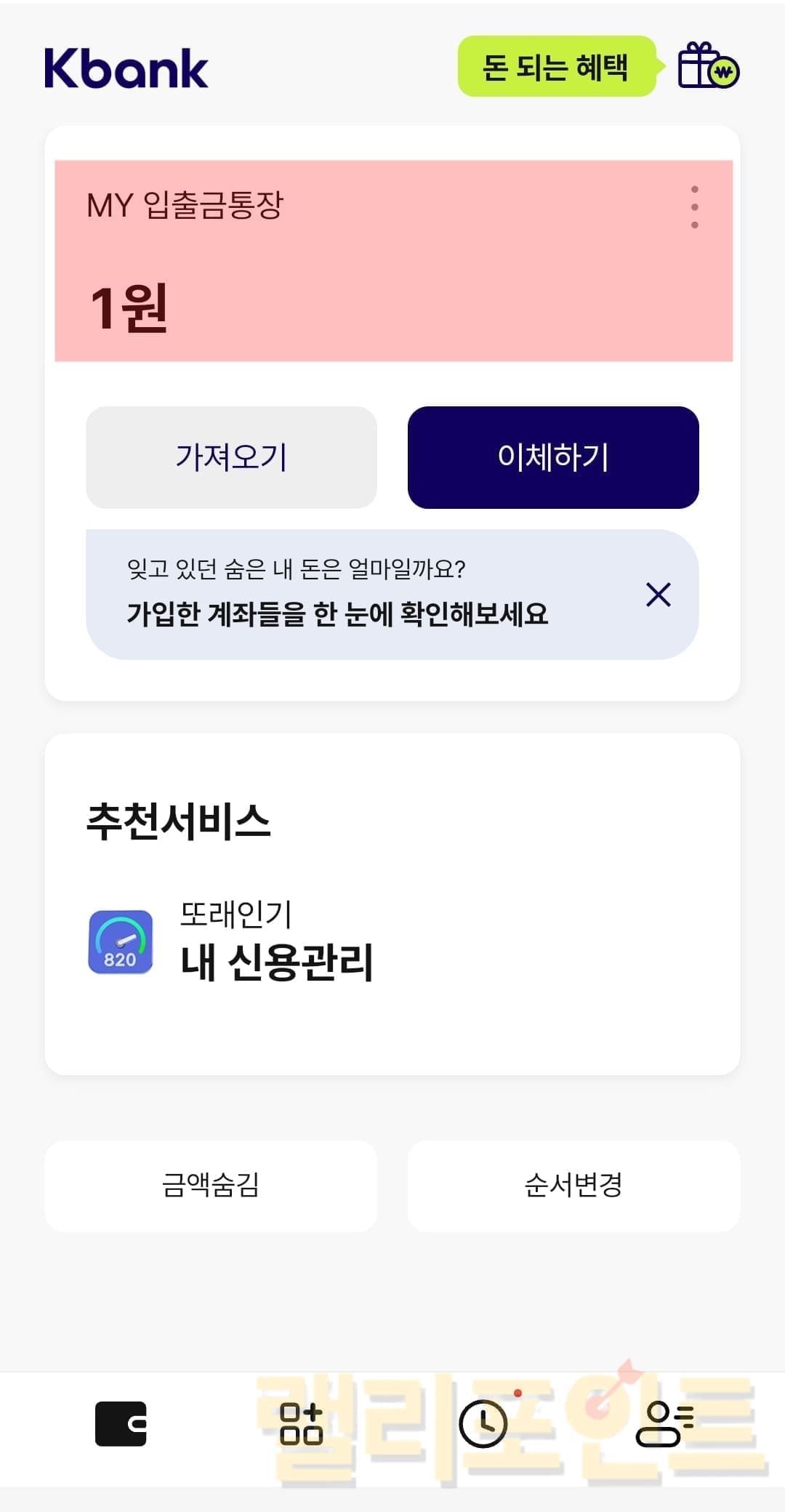The height and width of the screenshot is (1512, 785).
Task: Tap the 금액숨김 button
Action: point(211,1186)
